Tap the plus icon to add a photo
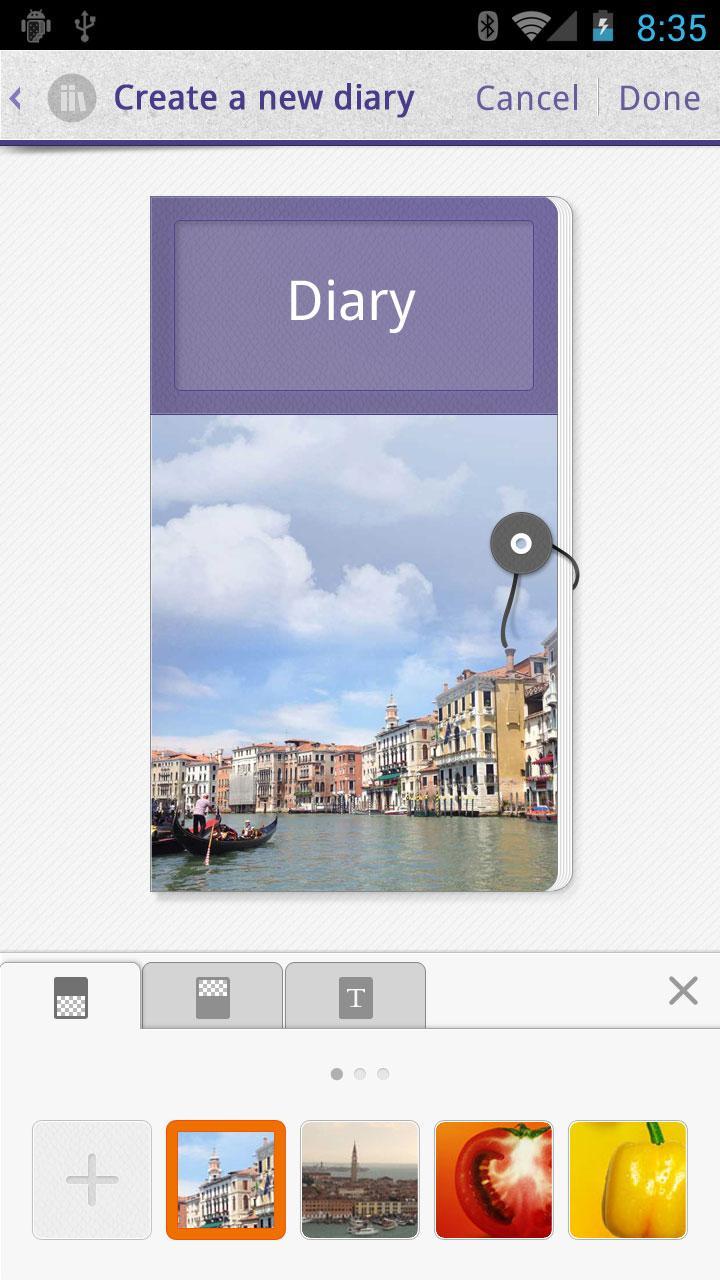Screen dimensions: 720x1280 (x=91, y=1178)
